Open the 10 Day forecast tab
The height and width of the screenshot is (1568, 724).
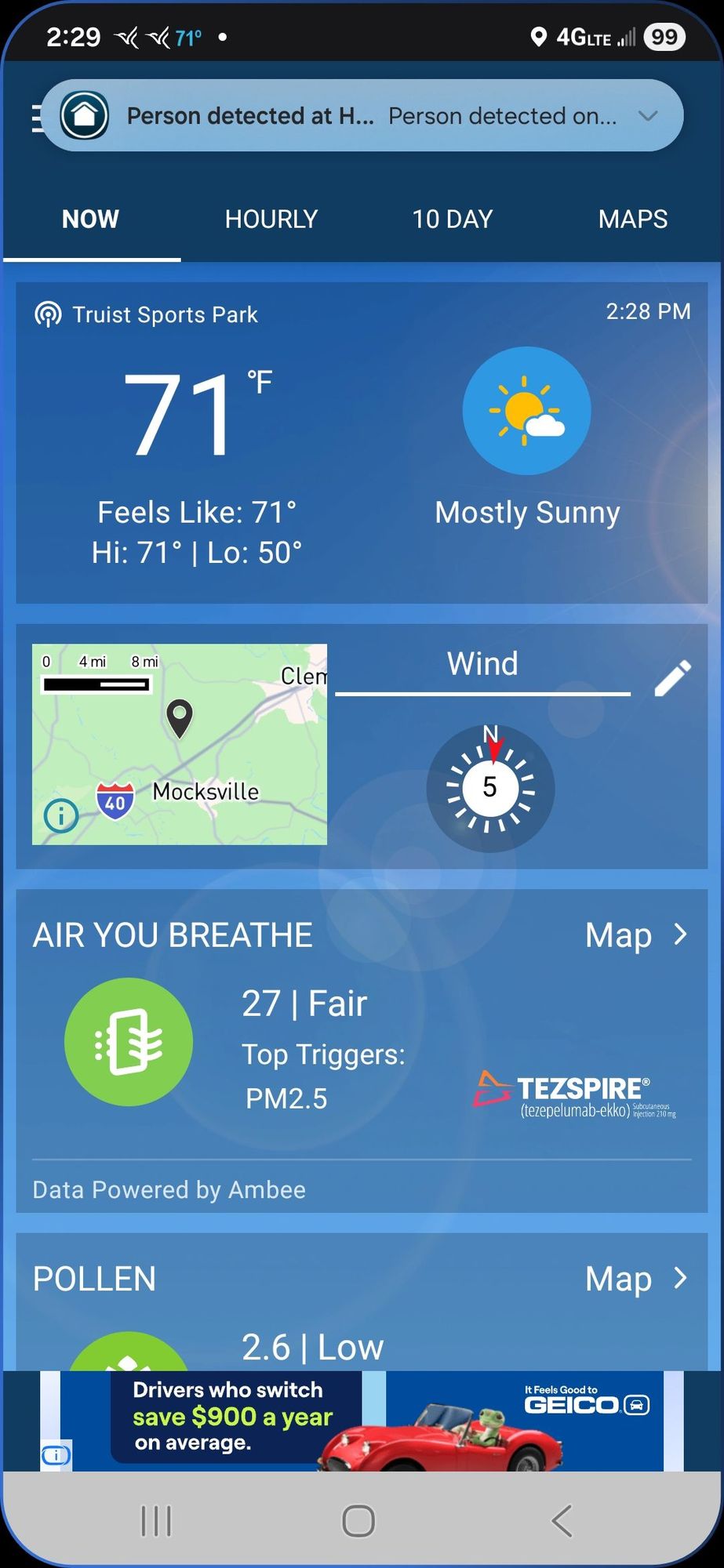click(x=452, y=220)
